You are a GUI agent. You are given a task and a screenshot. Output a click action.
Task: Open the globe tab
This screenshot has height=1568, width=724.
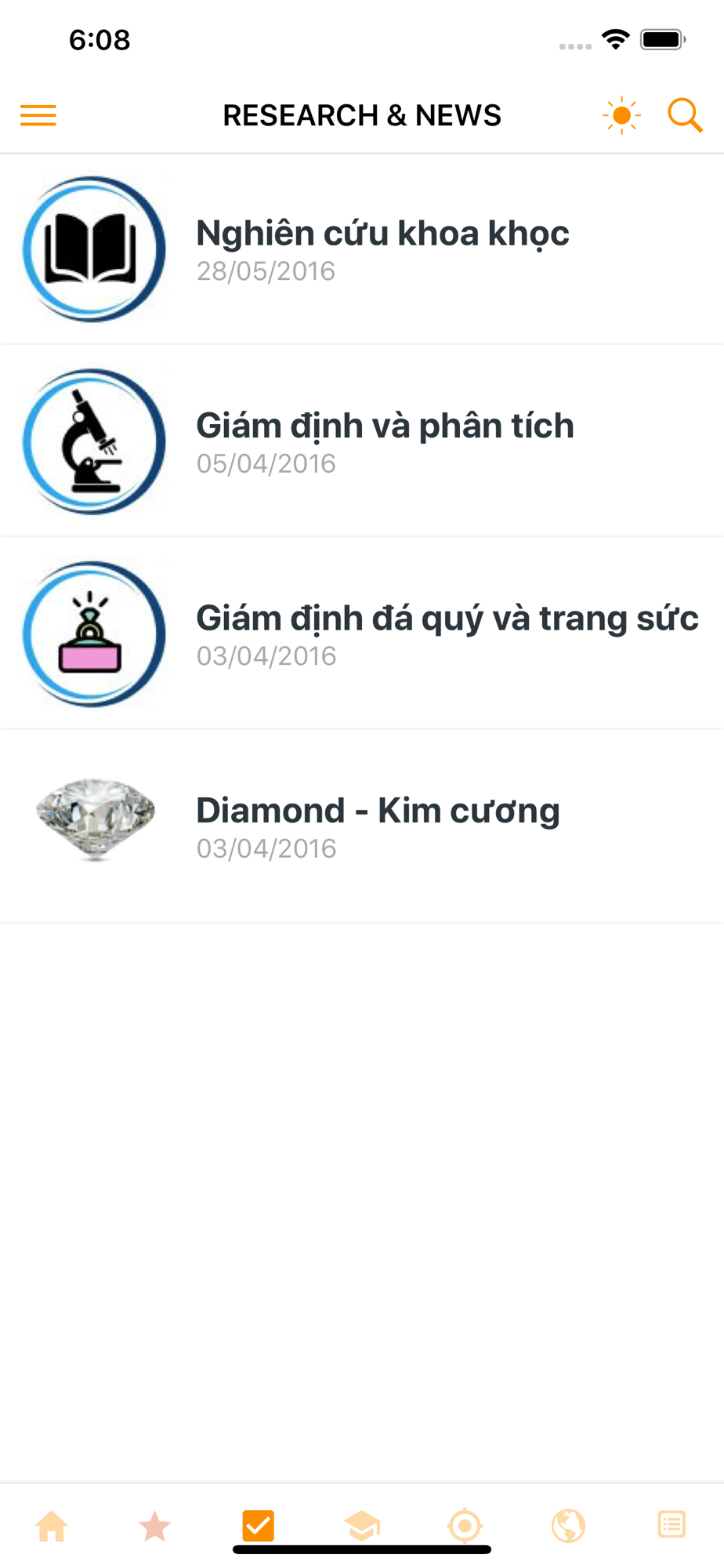point(568,1526)
